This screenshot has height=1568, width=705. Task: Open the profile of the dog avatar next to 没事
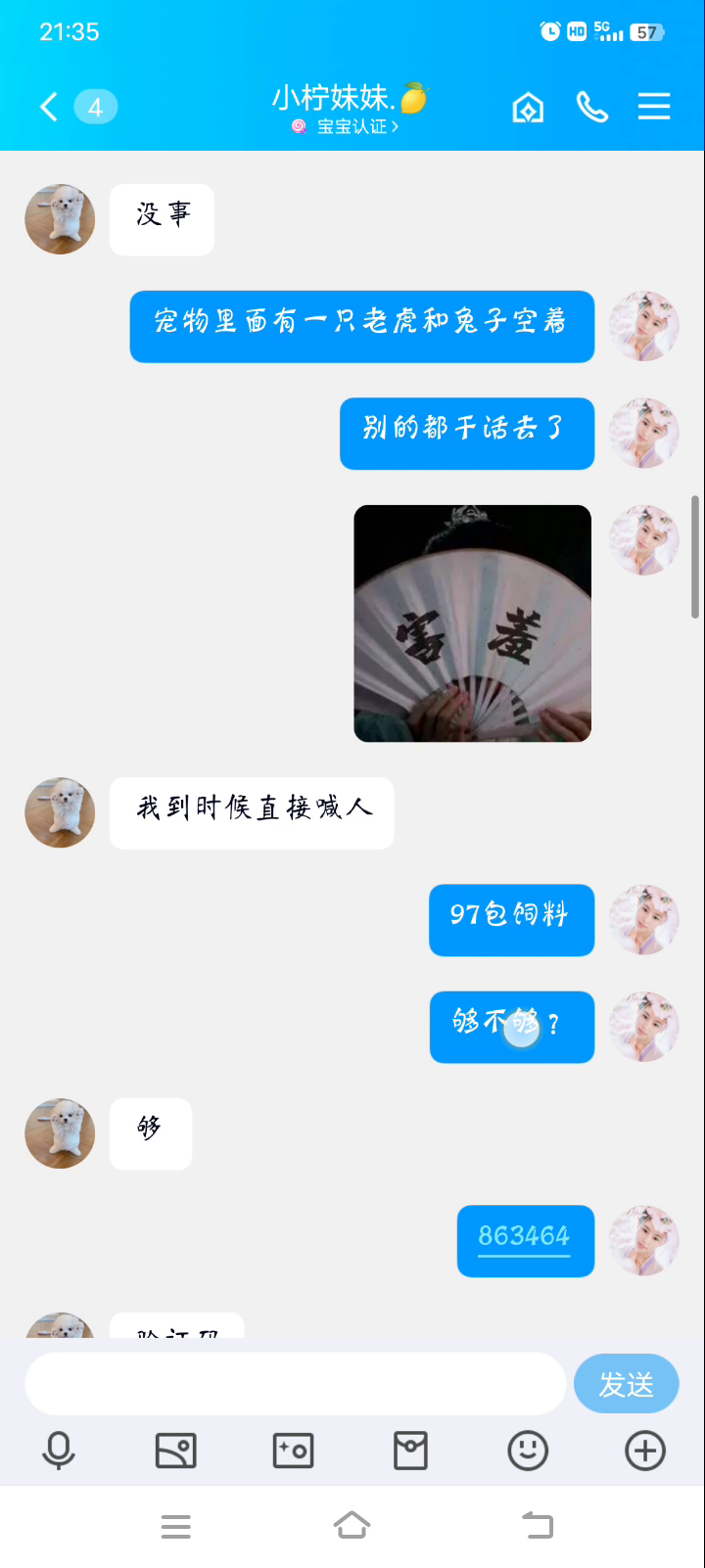(x=60, y=219)
